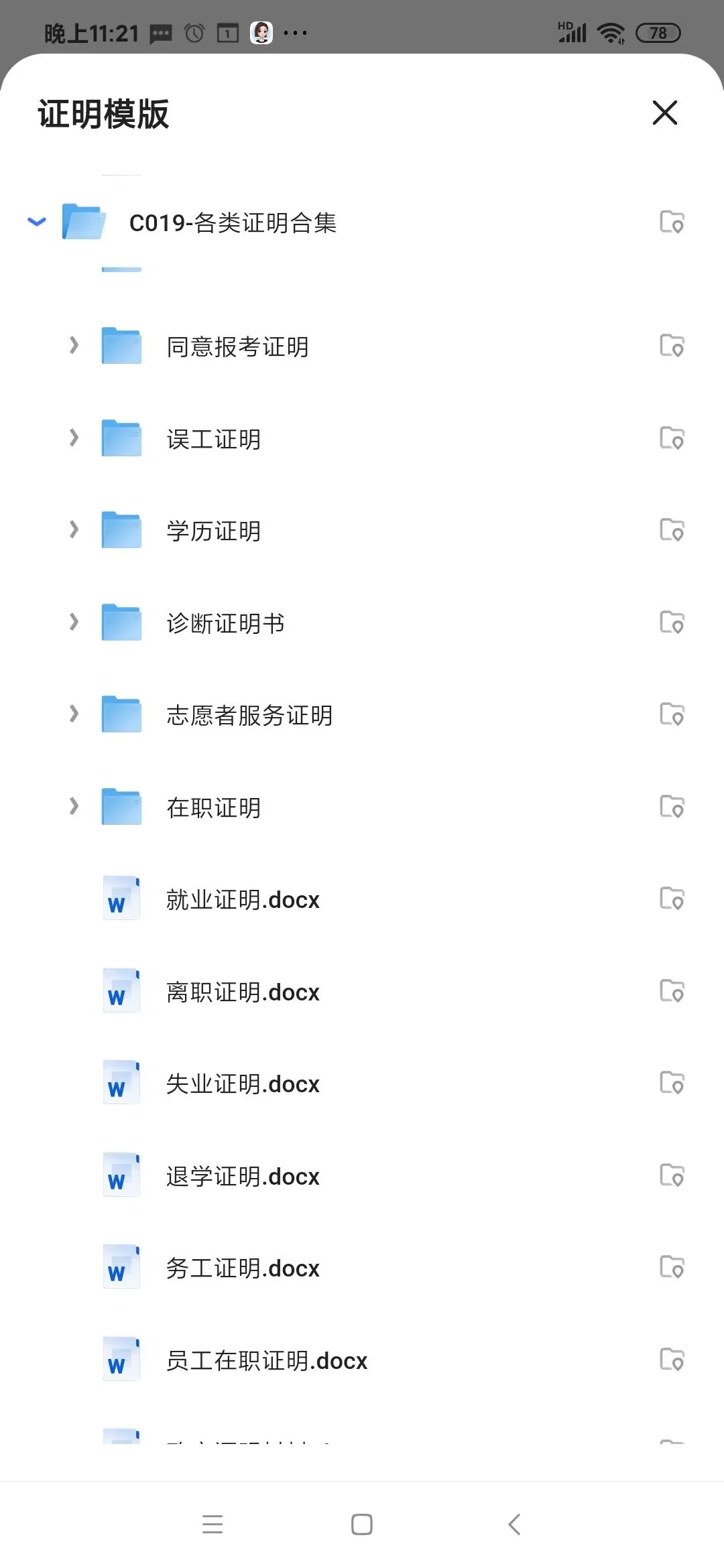Tap the locate icon beside C019-各类证明合集
The image size is (724, 1568).
click(x=672, y=222)
